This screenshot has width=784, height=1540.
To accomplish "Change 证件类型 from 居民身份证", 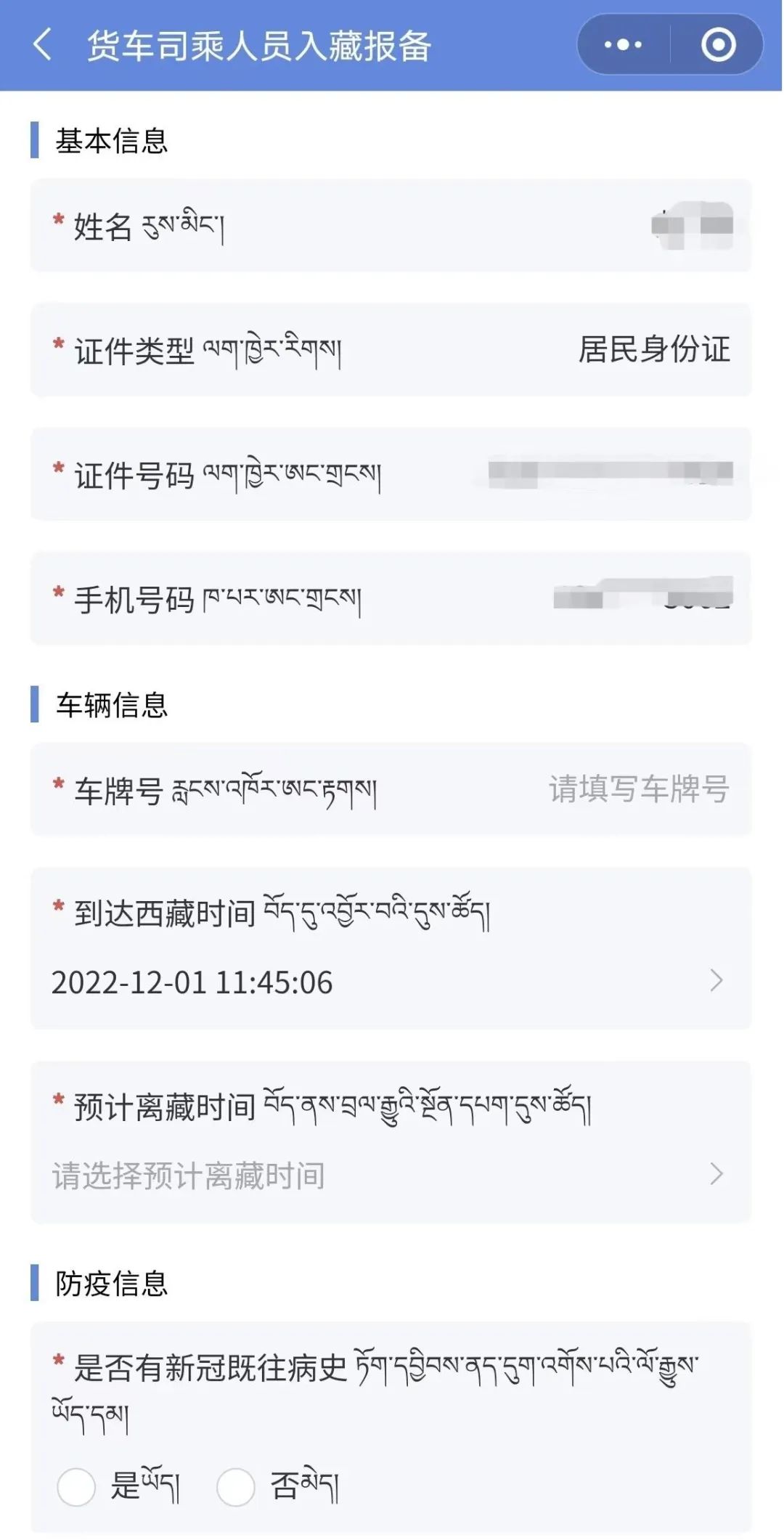I will point(391,350).
